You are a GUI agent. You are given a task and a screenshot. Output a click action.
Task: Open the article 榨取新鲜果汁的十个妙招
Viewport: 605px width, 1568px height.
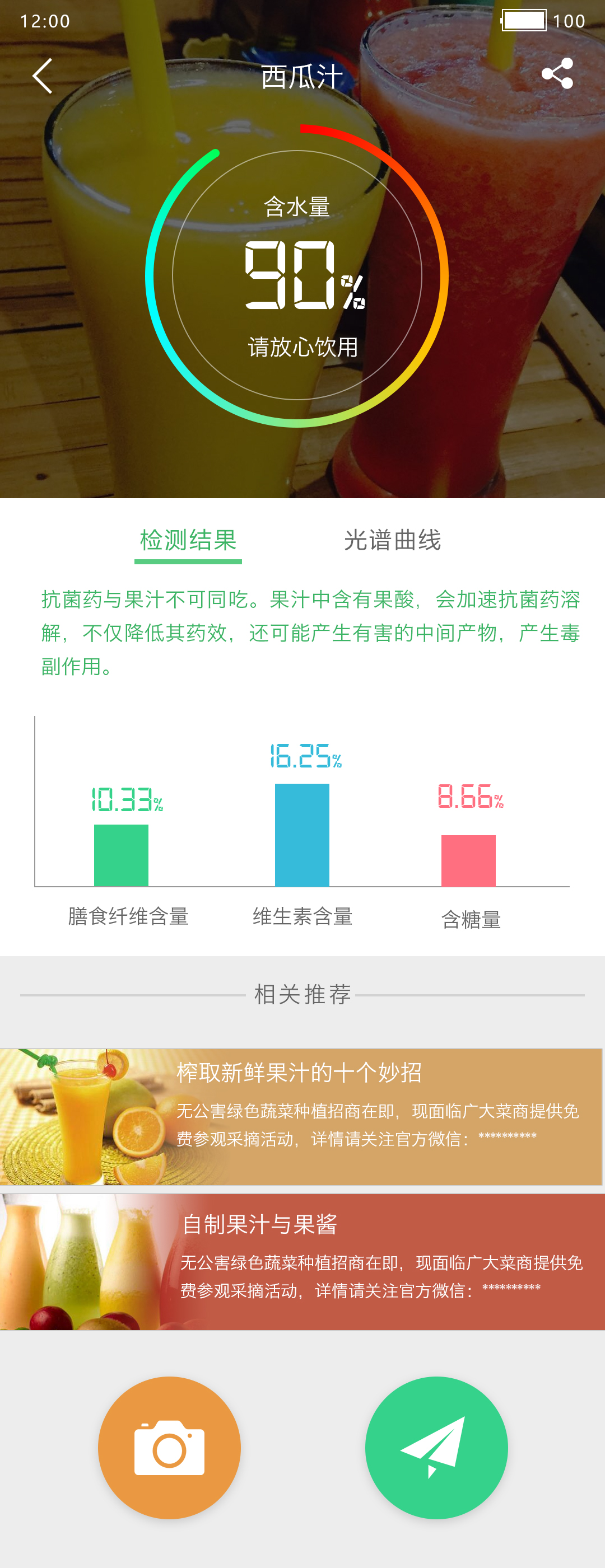click(x=301, y=1116)
